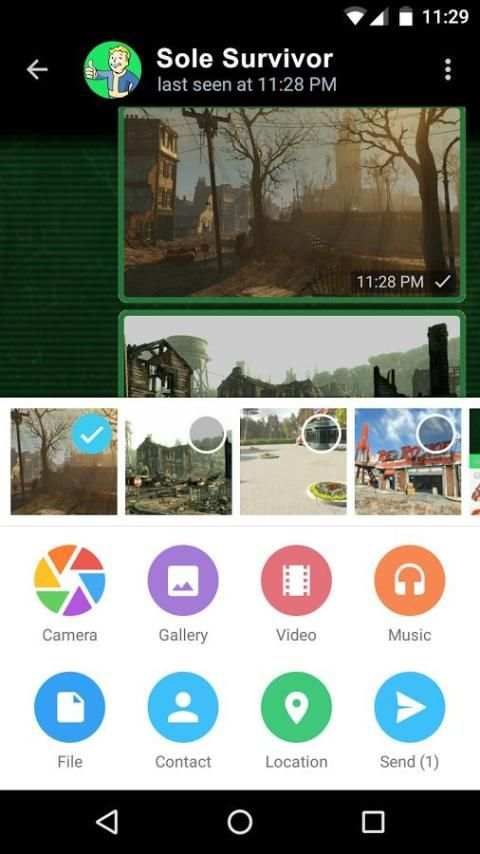Tap the system home button
The width and height of the screenshot is (480, 854).
point(240,822)
